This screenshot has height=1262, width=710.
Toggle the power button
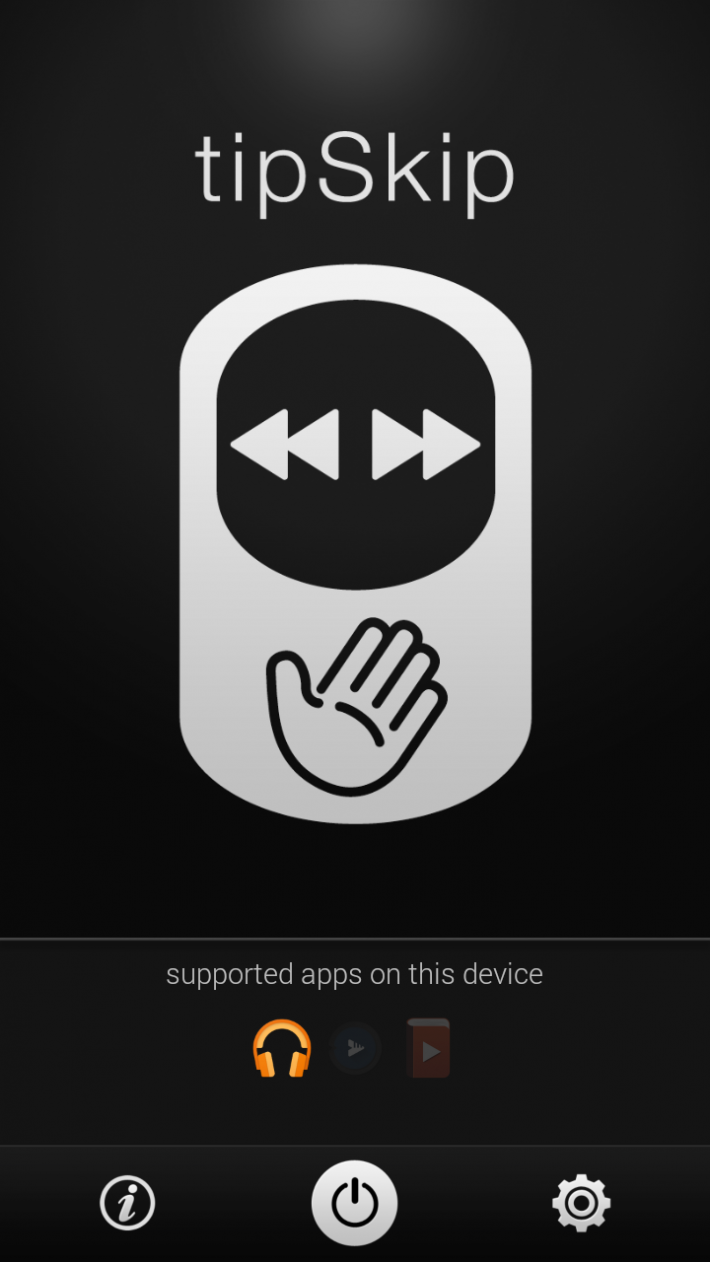[354, 1203]
